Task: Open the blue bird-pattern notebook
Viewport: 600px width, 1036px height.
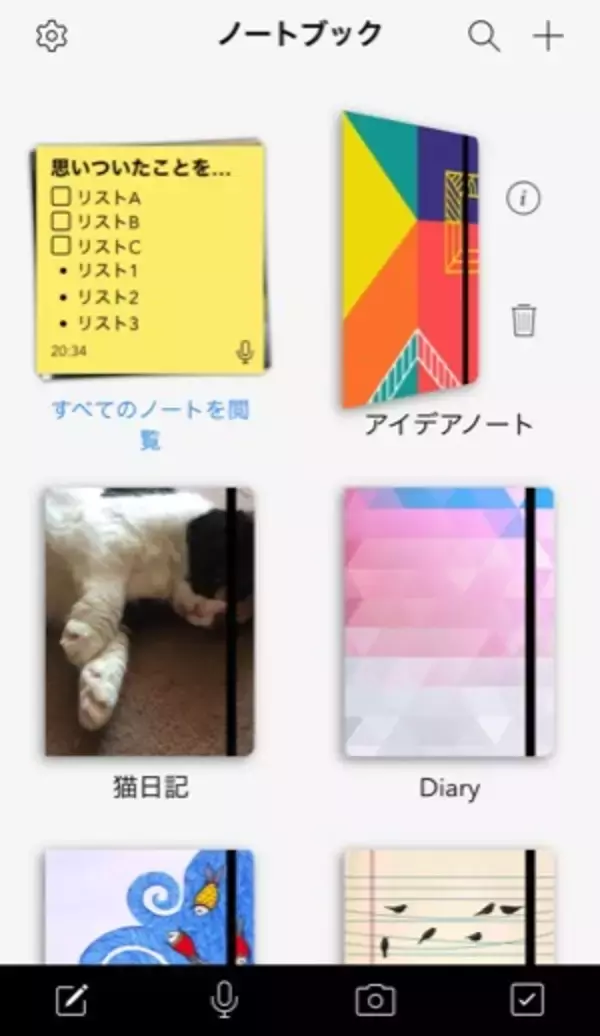Action: (x=149, y=906)
